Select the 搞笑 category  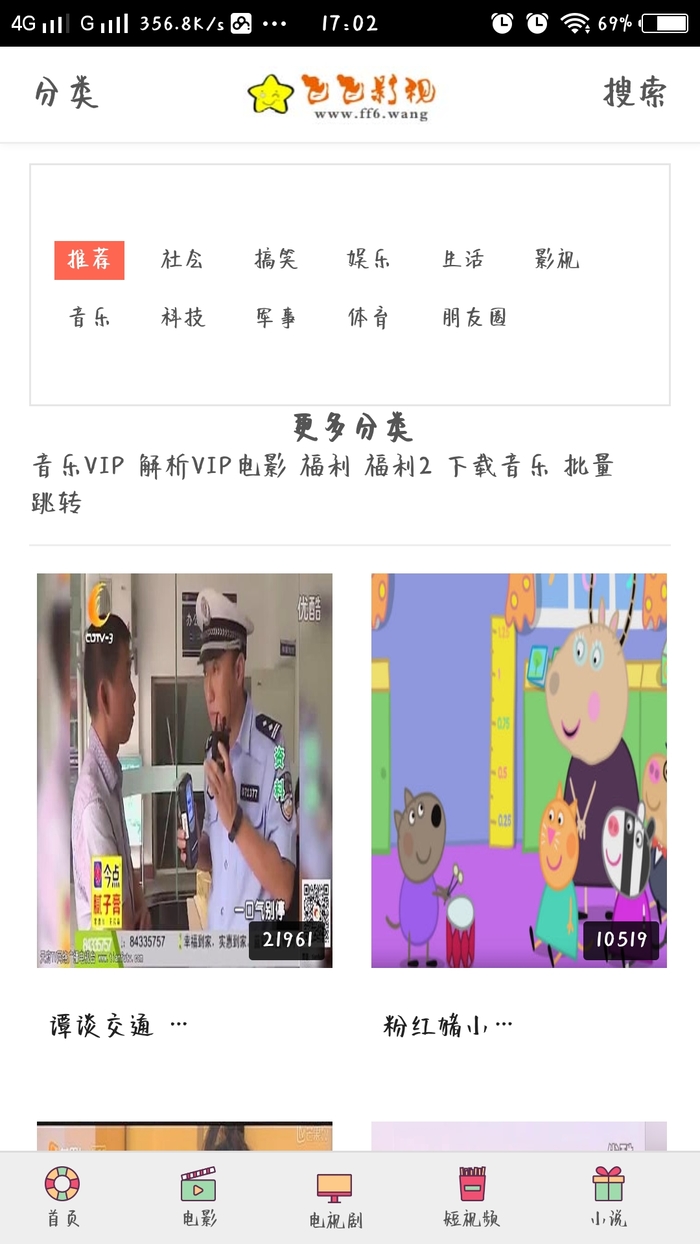[x=276, y=260]
